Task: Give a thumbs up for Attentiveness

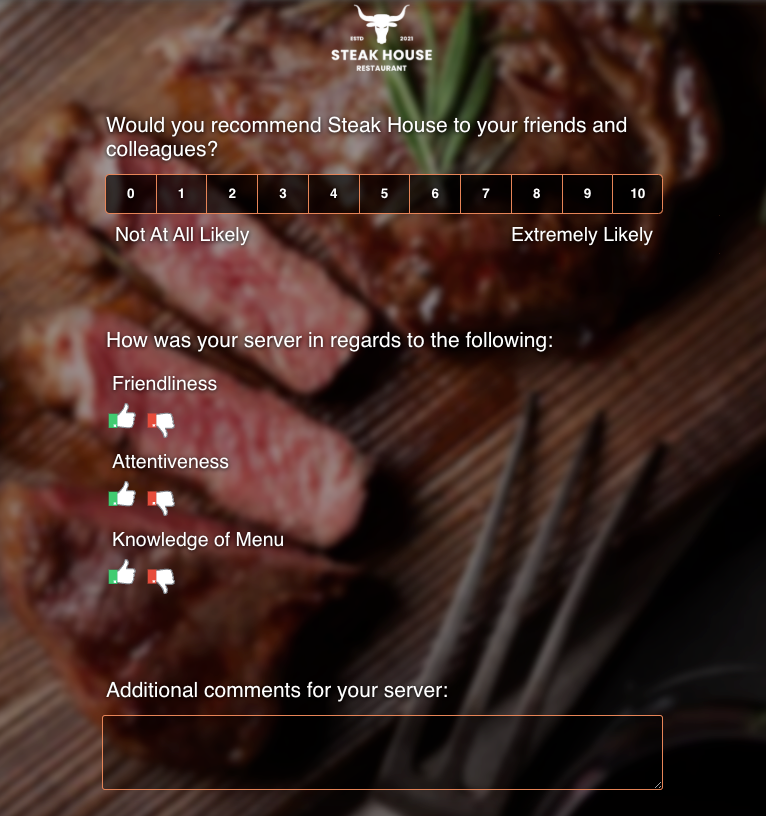Action: coord(120,494)
